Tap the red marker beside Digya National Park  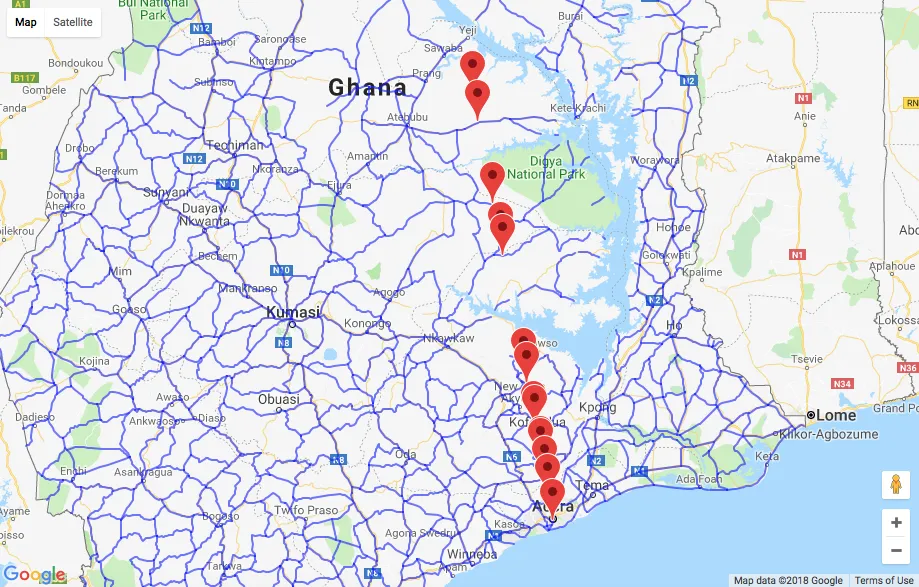[x=491, y=177]
